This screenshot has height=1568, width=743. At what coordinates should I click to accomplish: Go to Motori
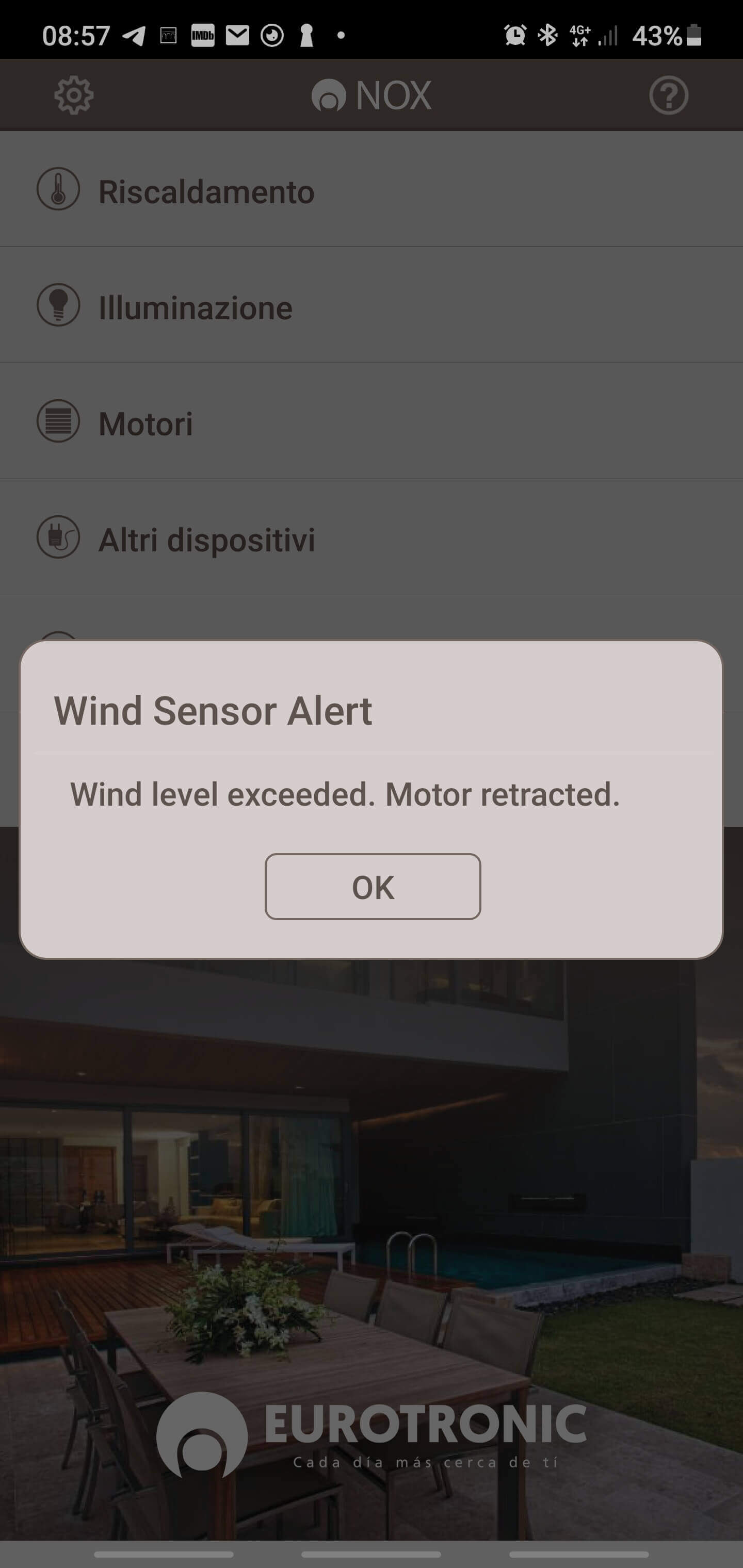pos(146,423)
